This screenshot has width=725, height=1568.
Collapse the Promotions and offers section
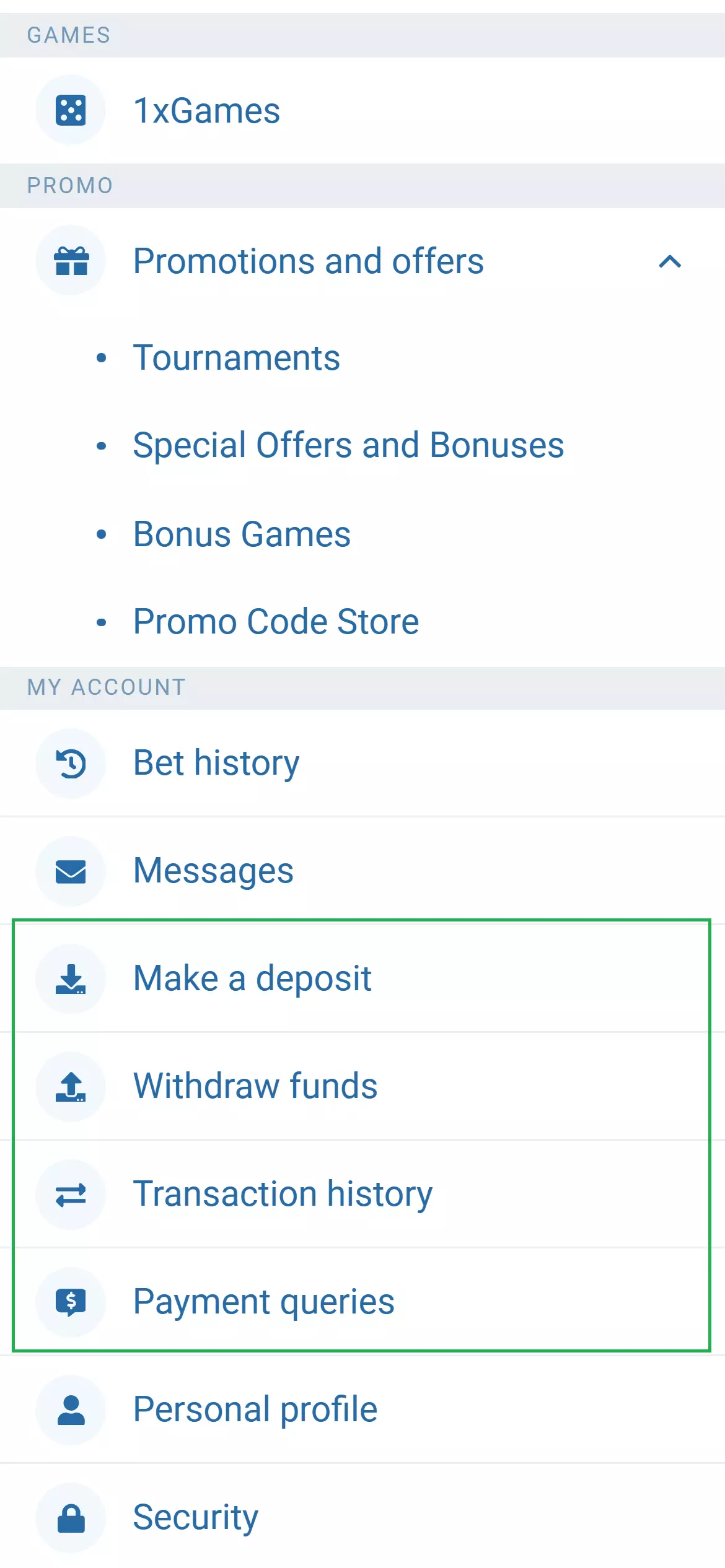pos(670,261)
